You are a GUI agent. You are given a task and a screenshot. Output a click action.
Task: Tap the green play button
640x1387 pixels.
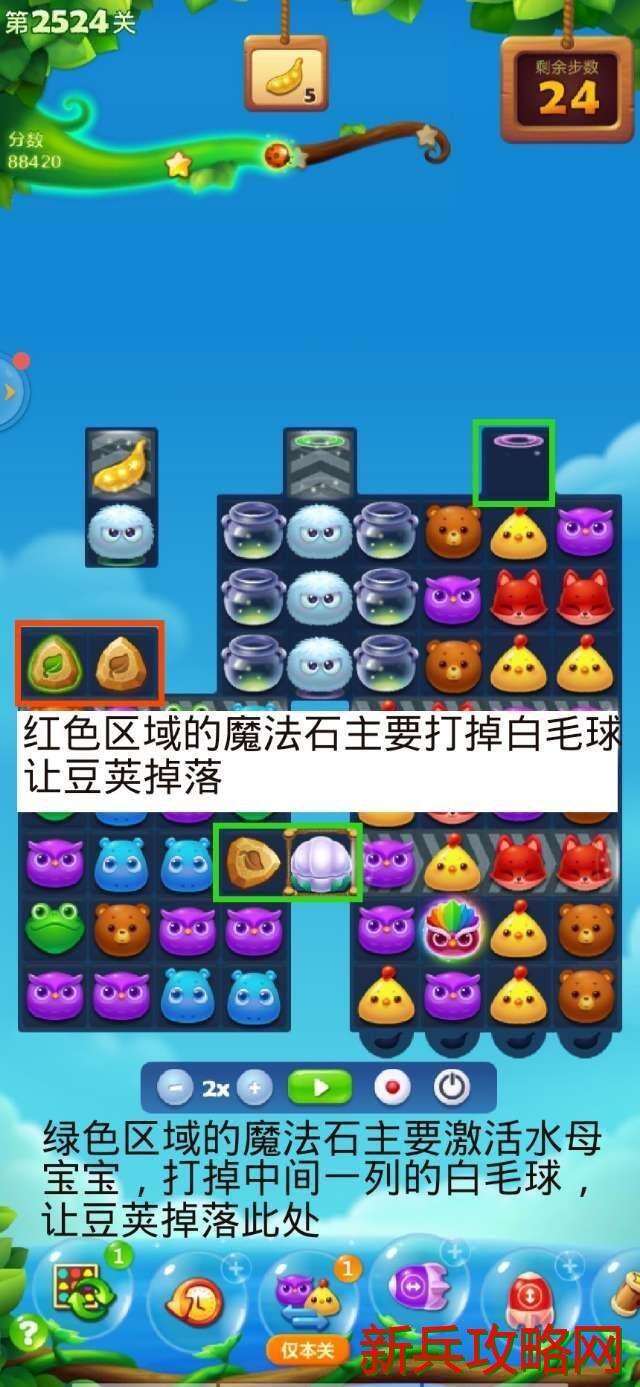(320, 1088)
